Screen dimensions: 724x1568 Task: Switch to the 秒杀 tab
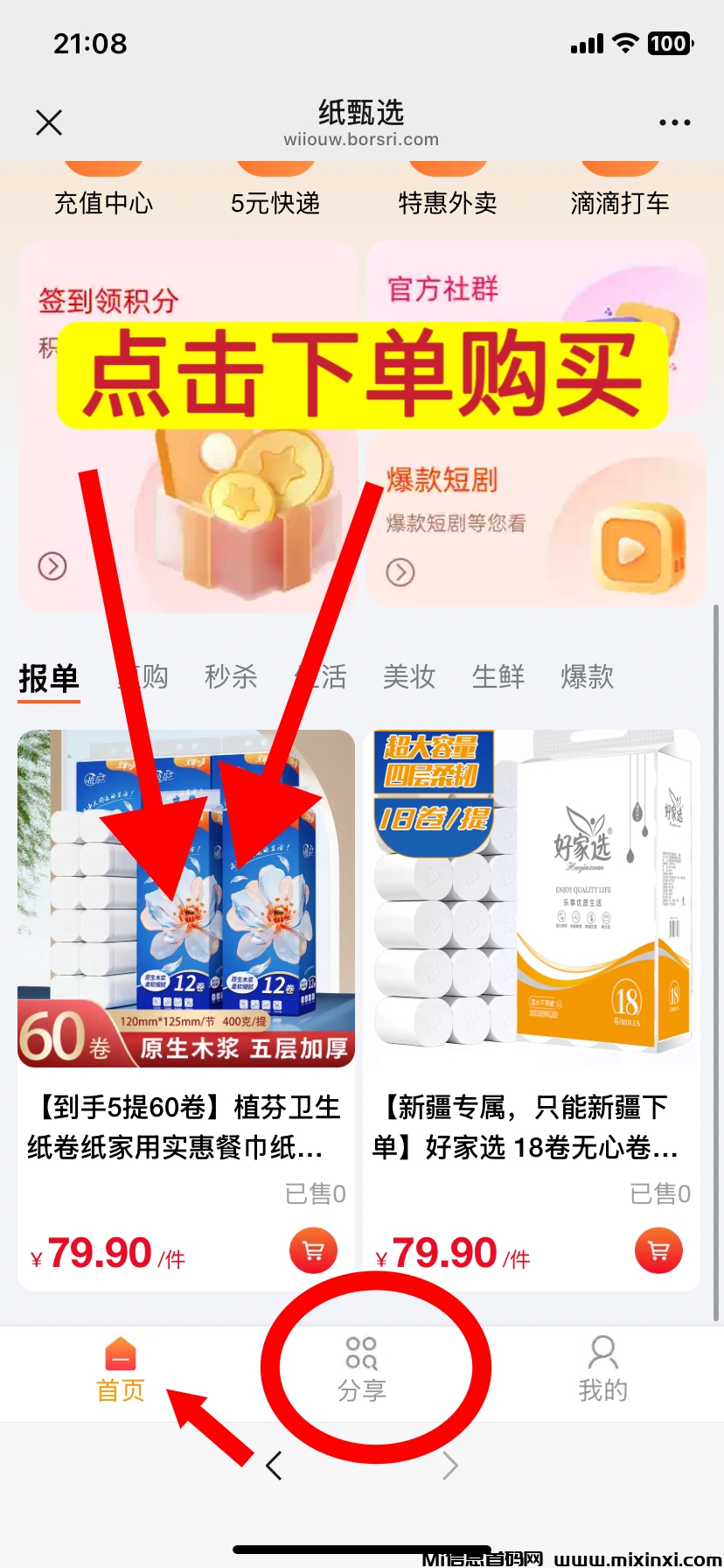point(231,676)
